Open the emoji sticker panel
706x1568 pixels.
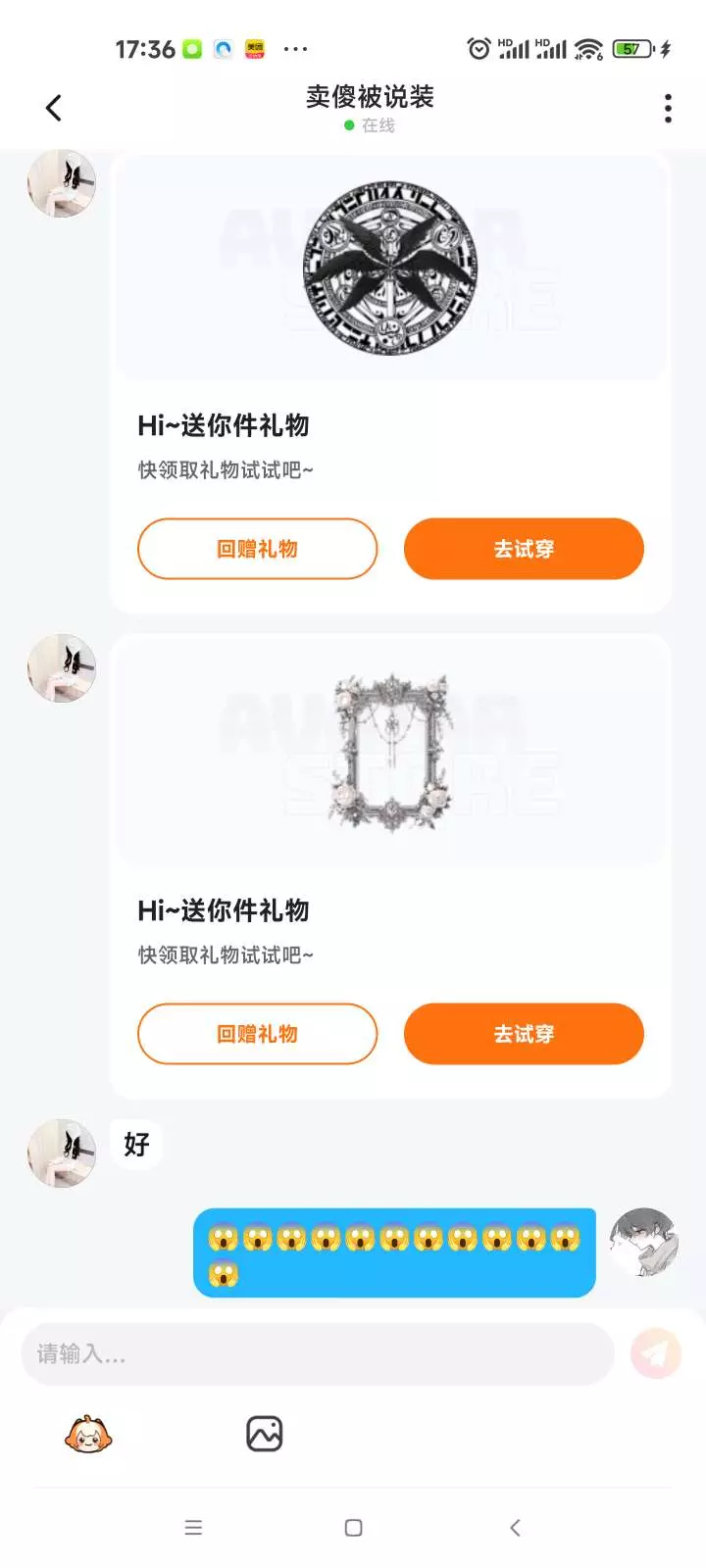click(88, 1435)
